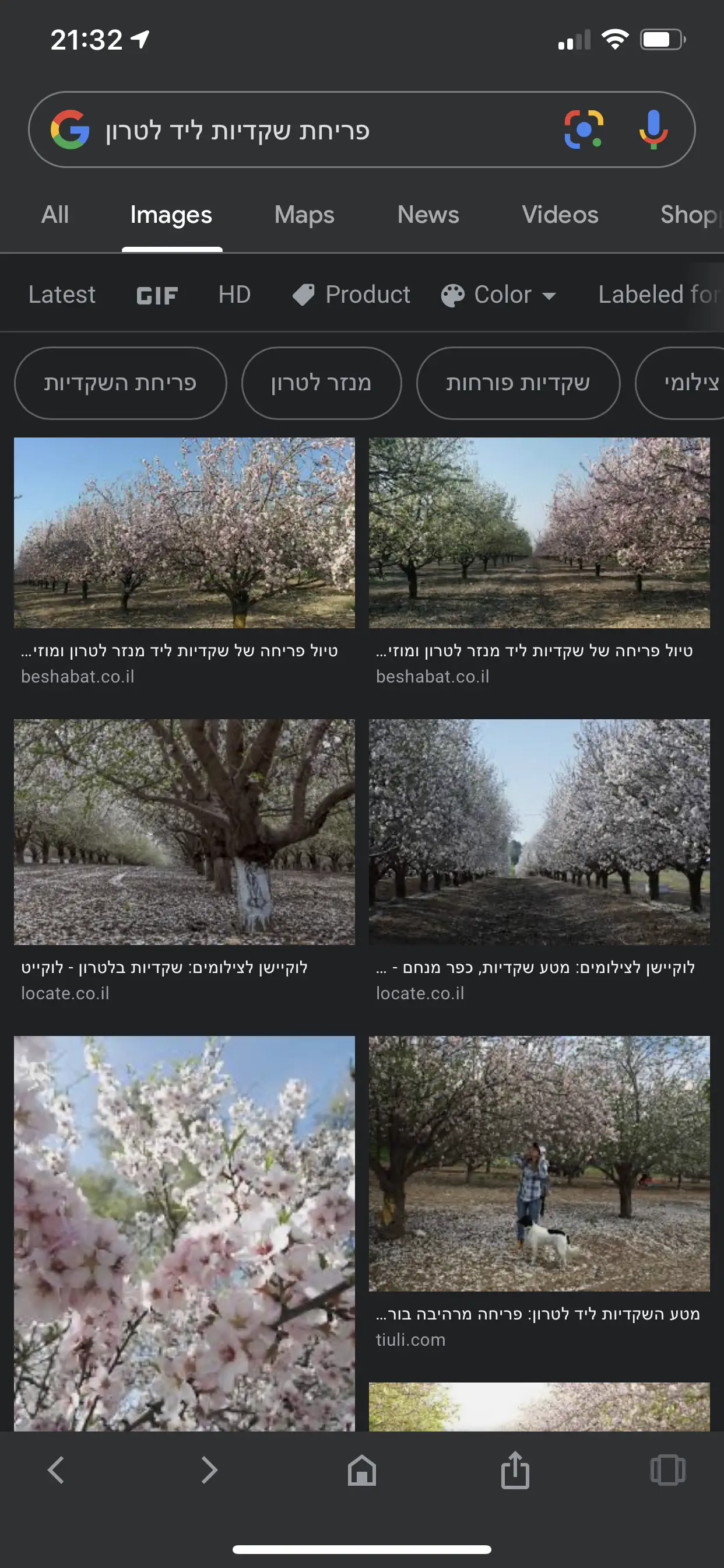Open the browser tabs switcher
The image size is (724, 1568).
(667, 1469)
